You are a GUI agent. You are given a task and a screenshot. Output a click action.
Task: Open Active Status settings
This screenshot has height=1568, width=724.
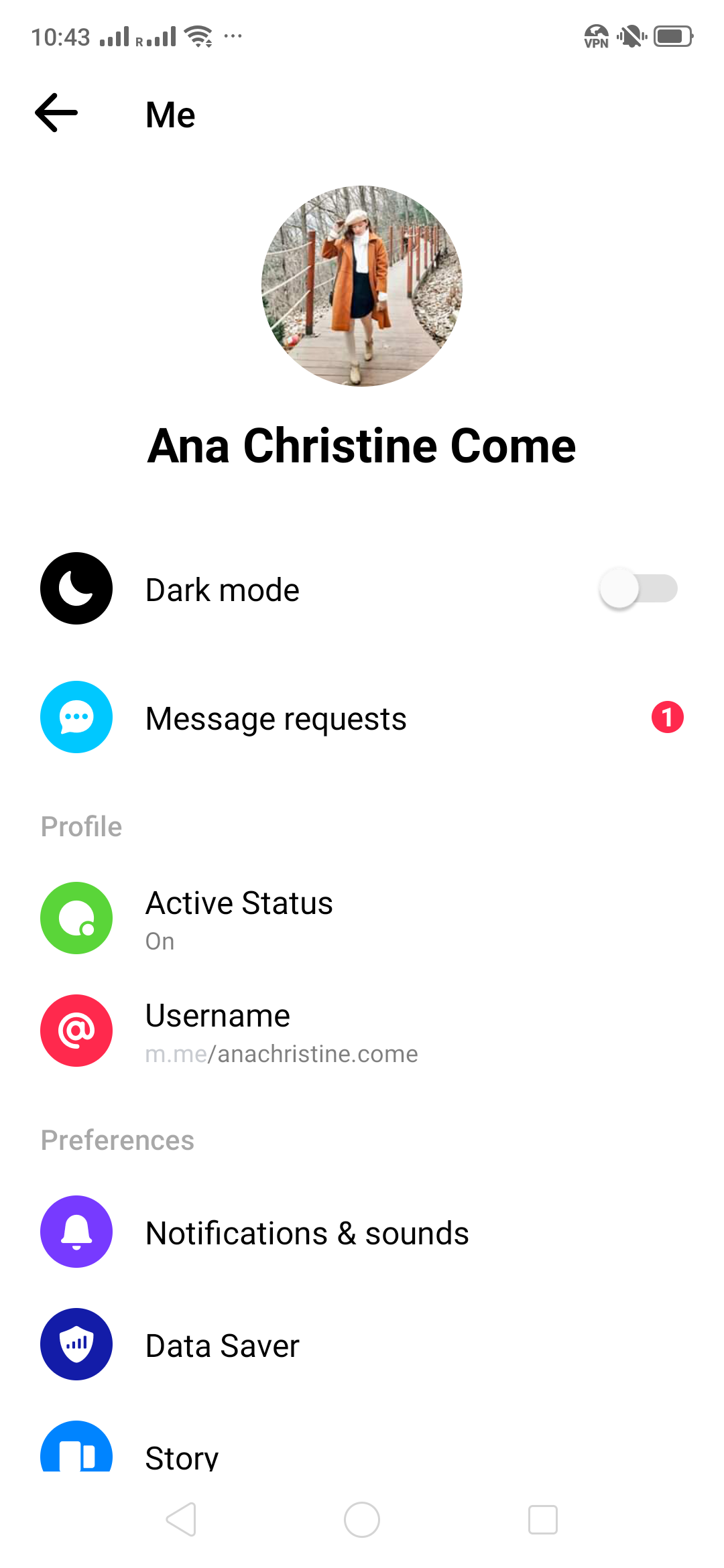[239, 919]
